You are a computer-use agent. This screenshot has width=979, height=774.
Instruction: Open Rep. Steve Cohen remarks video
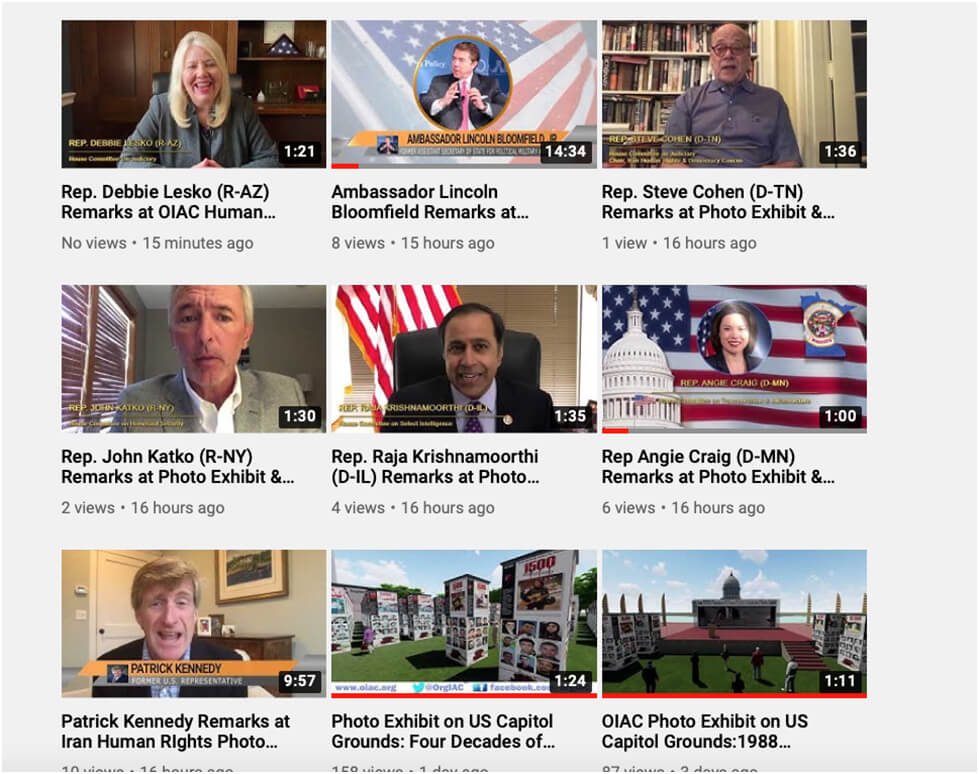pos(733,94)
